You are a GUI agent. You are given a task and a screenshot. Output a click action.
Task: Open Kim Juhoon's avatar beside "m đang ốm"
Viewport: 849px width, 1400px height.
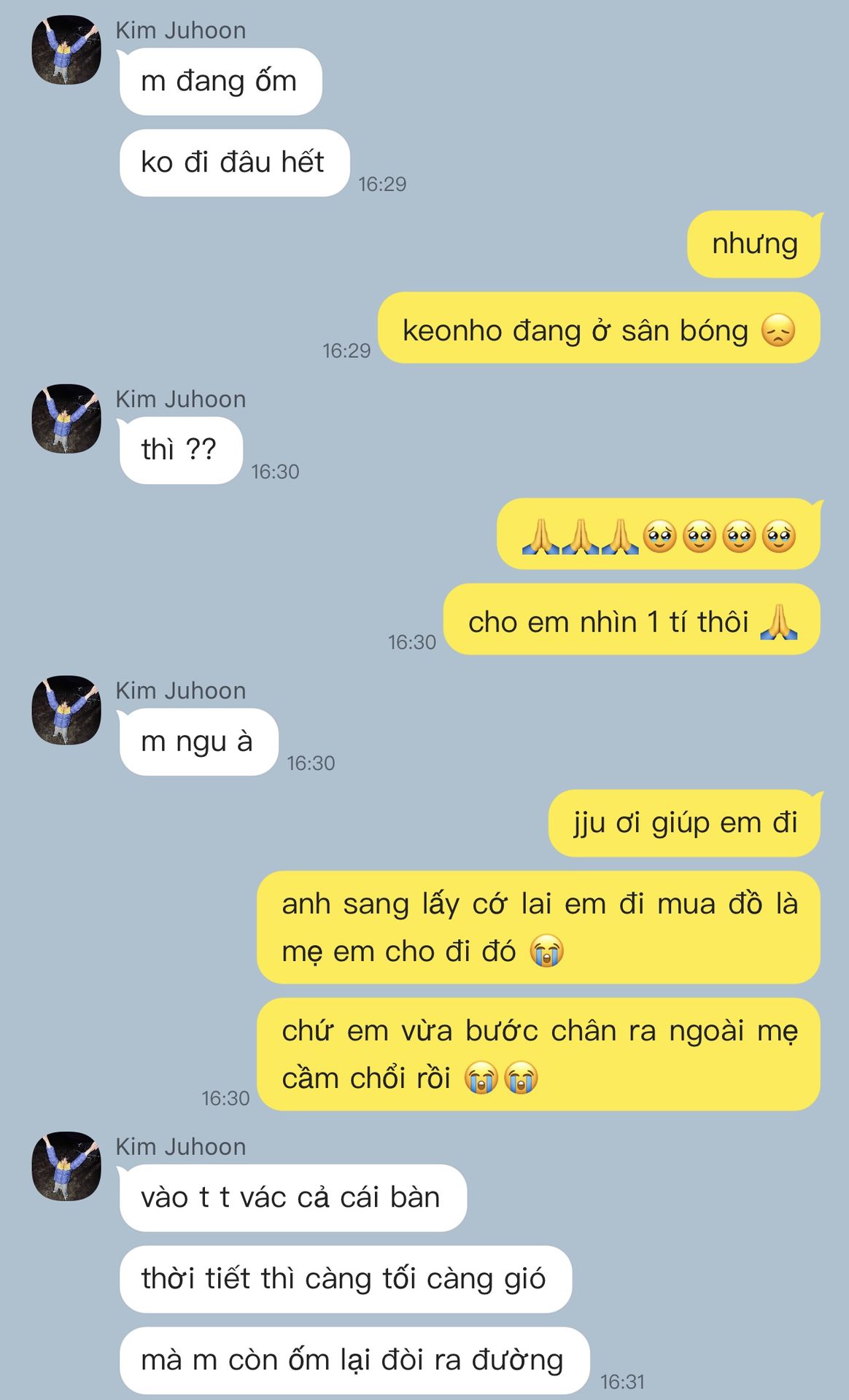coord(66,50)
